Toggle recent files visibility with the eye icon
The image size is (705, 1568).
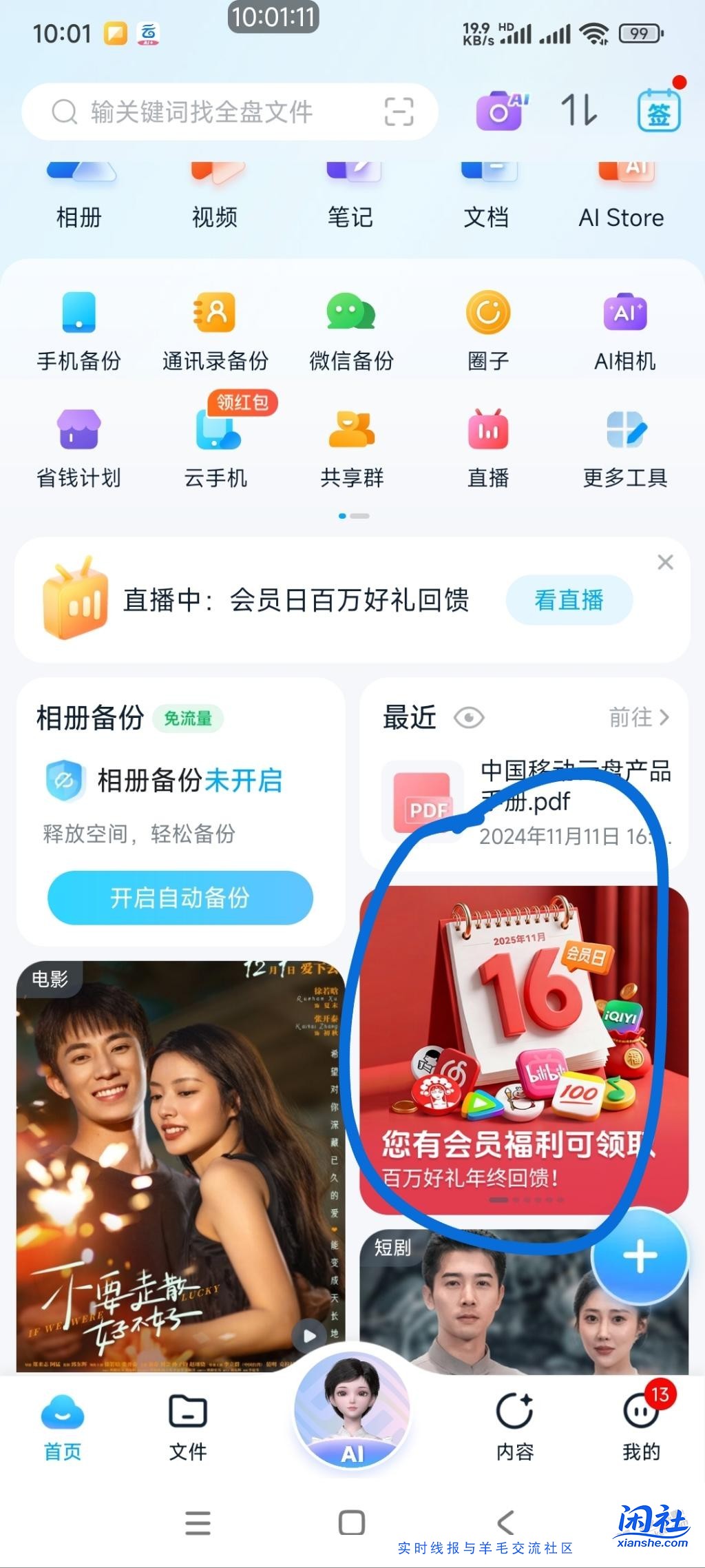click(469, 717)
